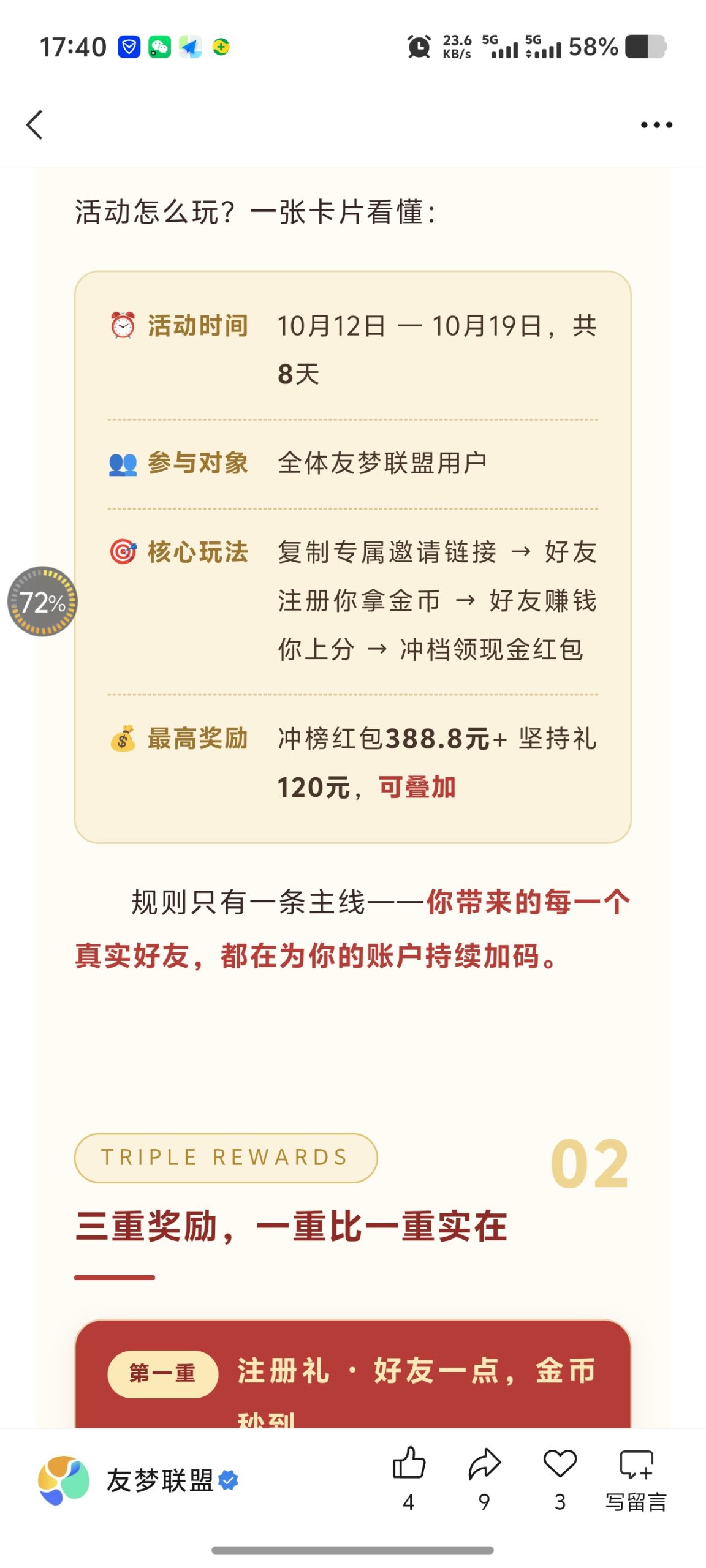The width and height of the screenshot is (706, 1568).
Task: Tap the floating 72% circle widget
Action: point(42,601)
